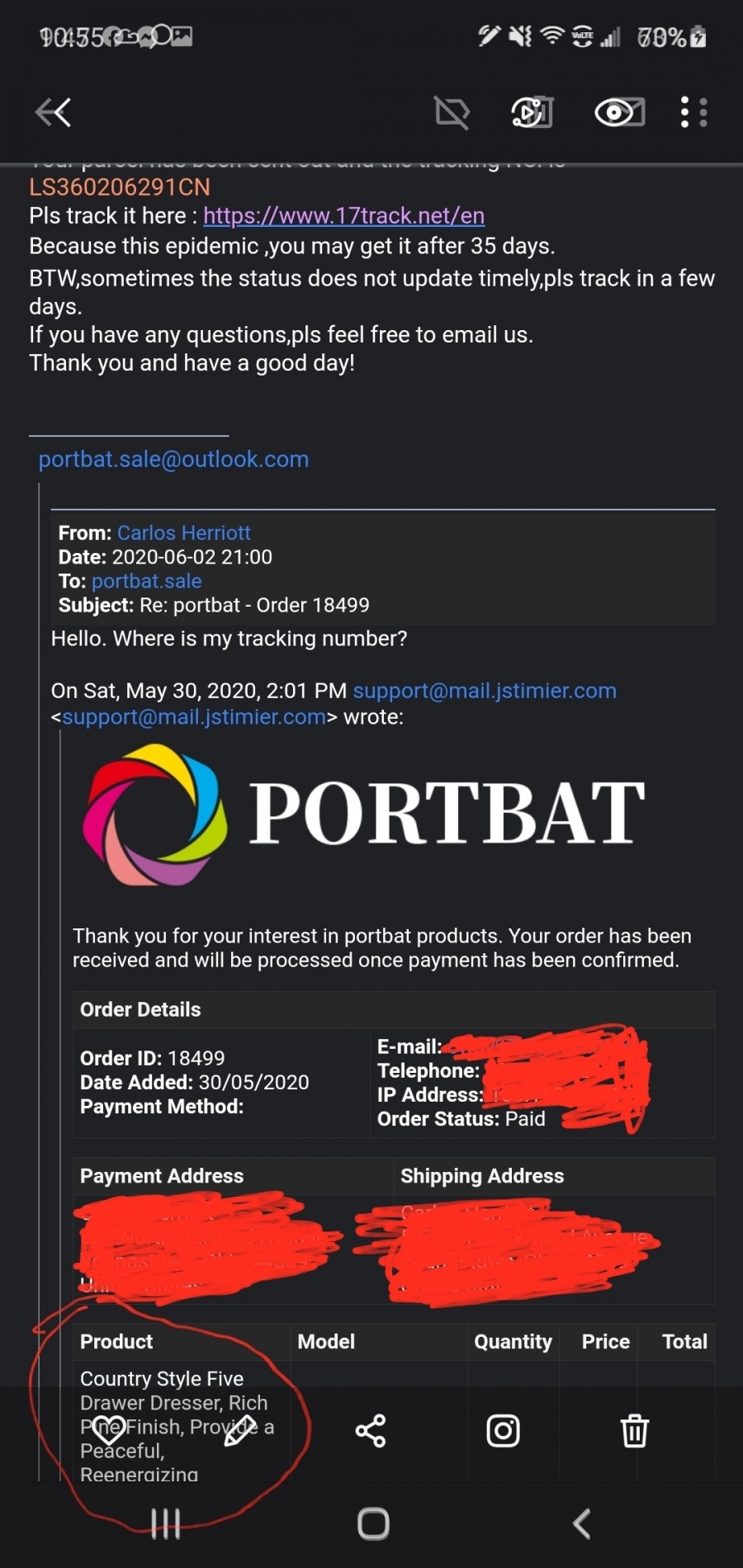Delete the picture with the trash icon

point(635,1431)
